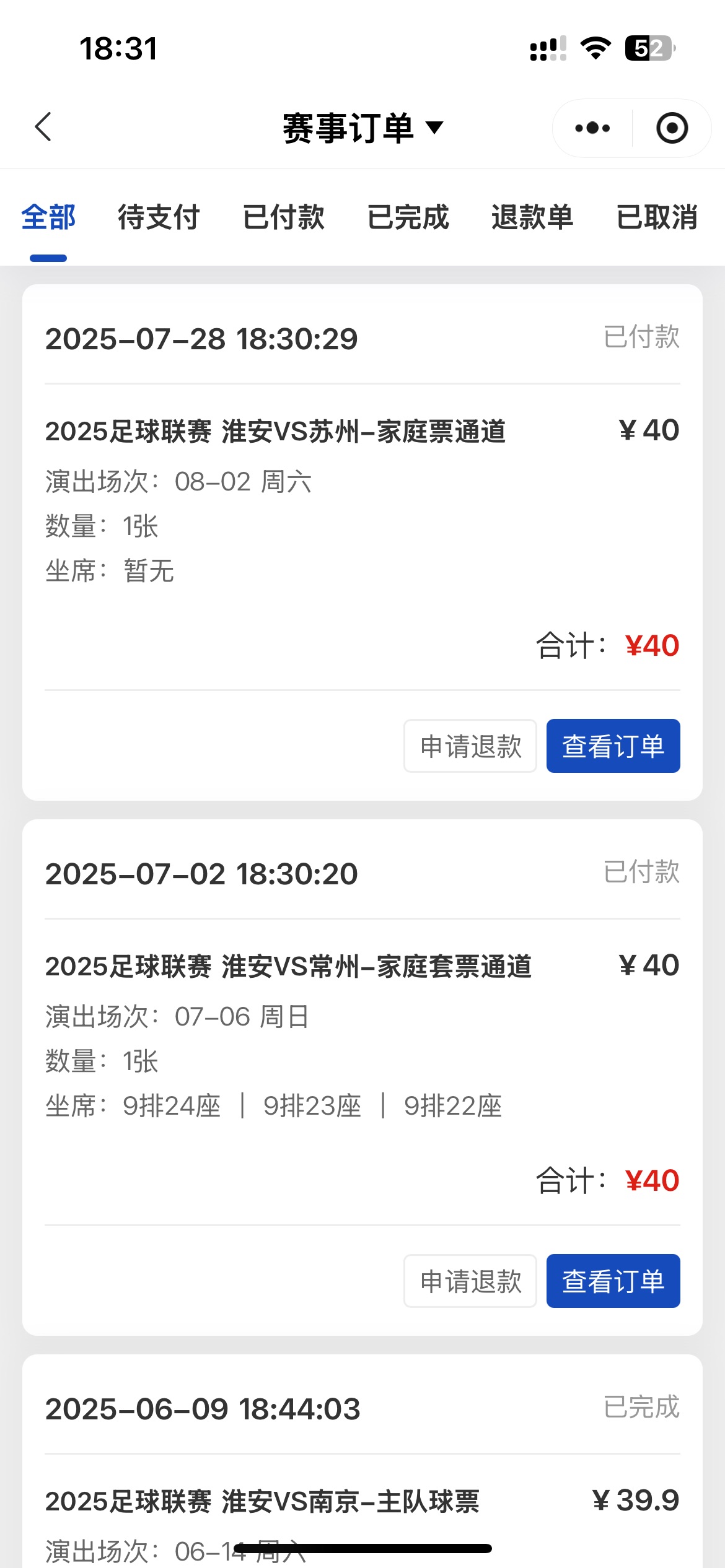Switch to the 已付款 tab

coord(283,217)
